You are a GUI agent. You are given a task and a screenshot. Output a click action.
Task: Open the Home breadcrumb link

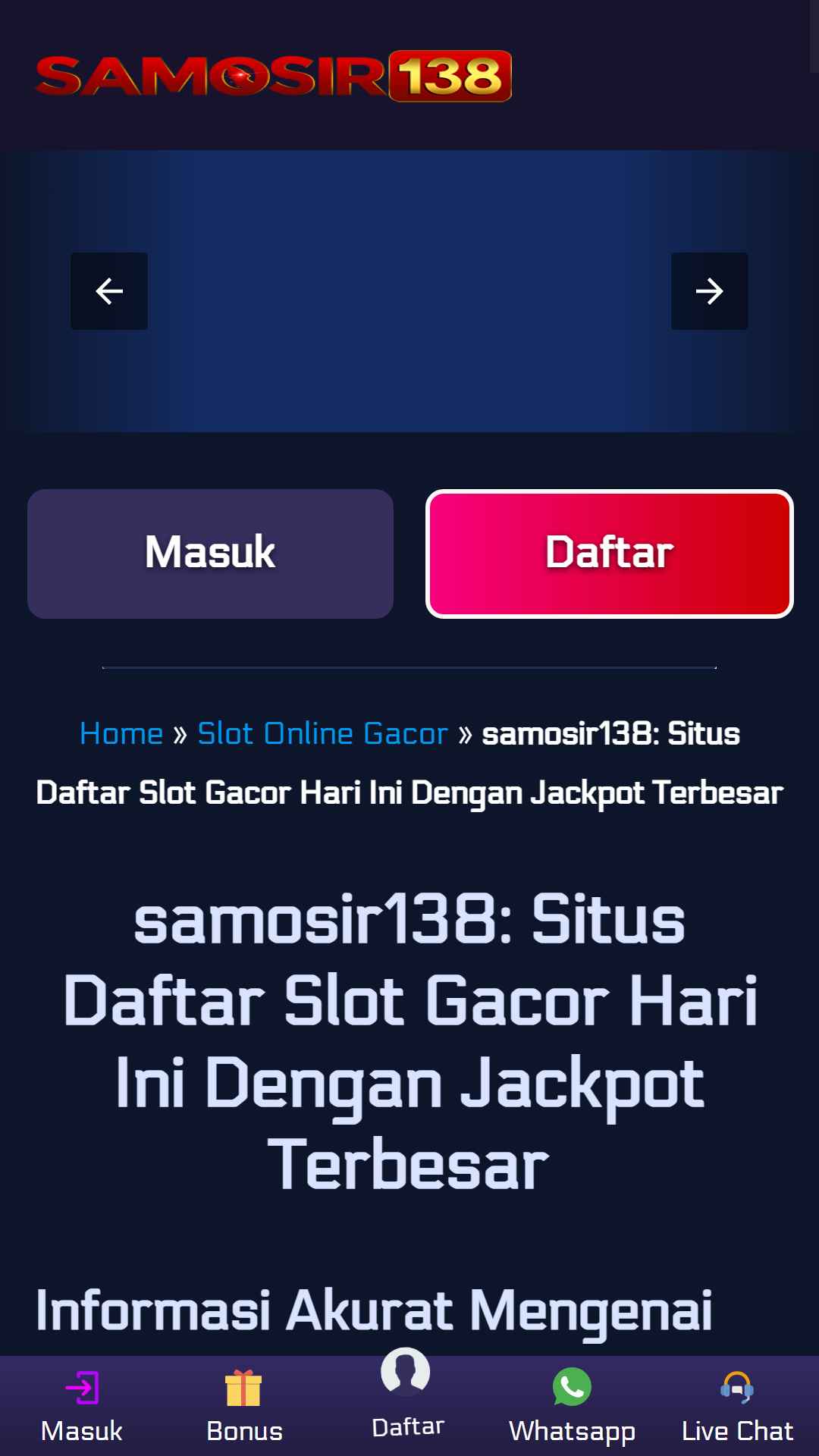click(x=121, y=733)
